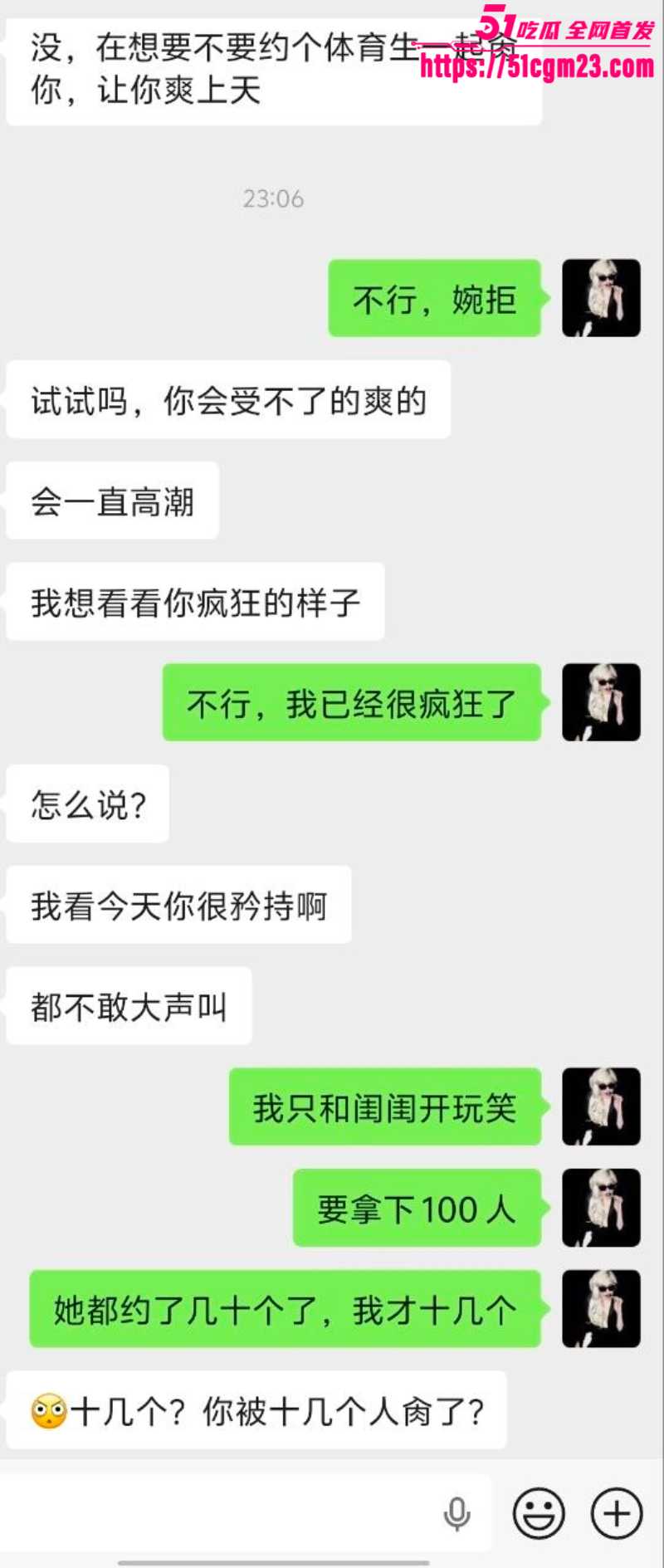The image size is (664, 1568).
Task: Open the avatar beside the "不行，婉拒" message
Action: point(601,298)
